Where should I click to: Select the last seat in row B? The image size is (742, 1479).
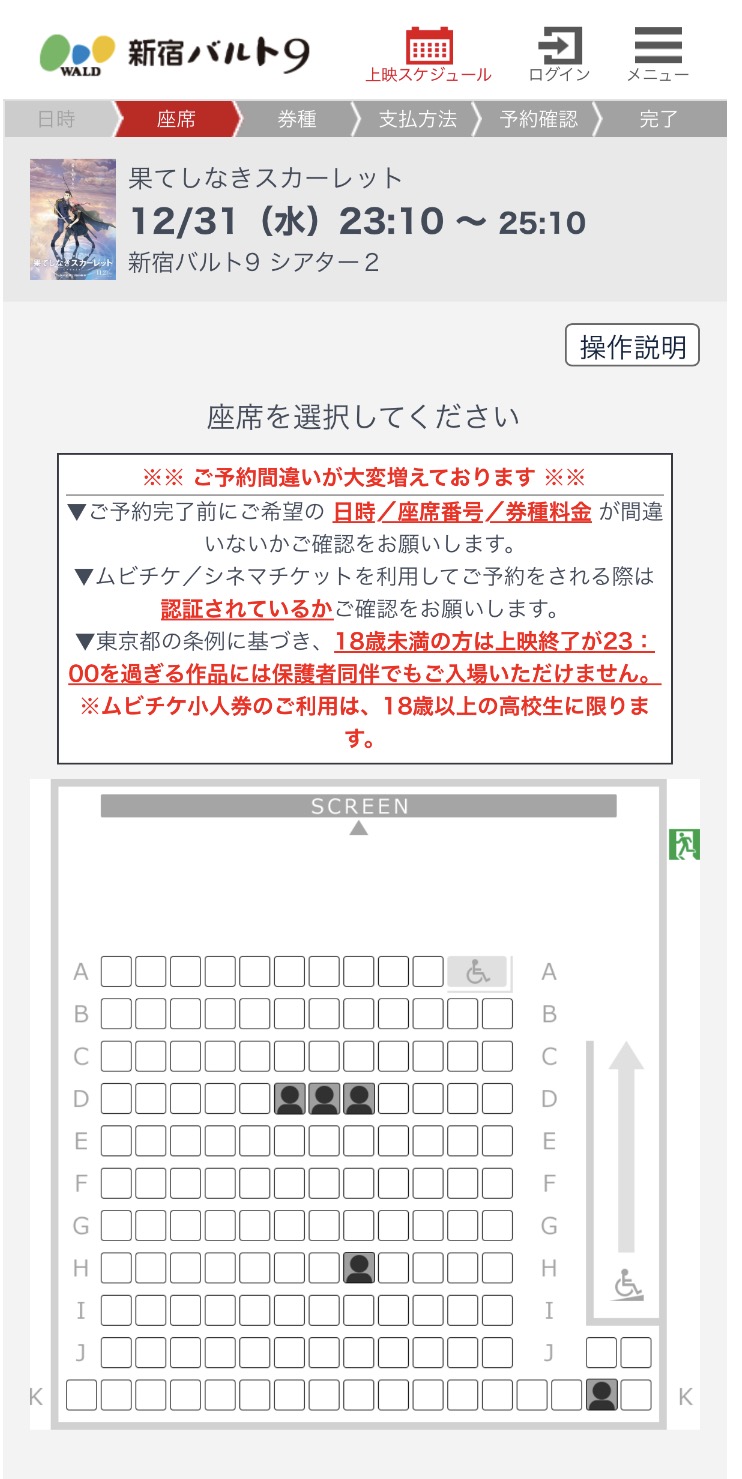point(497,1014)
